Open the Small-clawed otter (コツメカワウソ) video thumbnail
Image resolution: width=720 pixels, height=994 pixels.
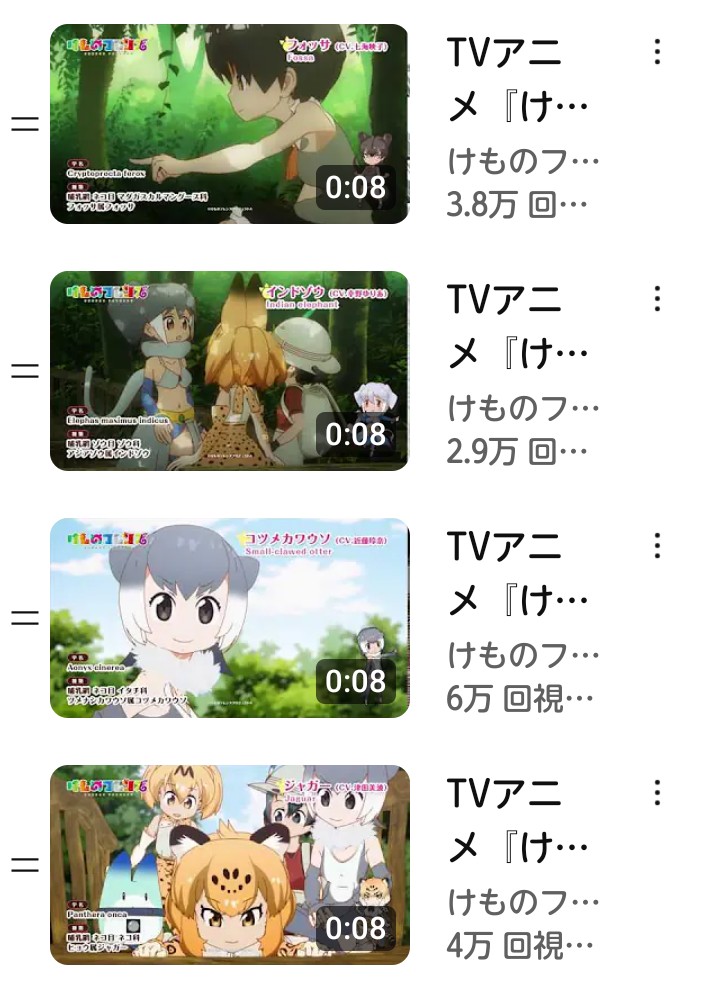(229, 618)
